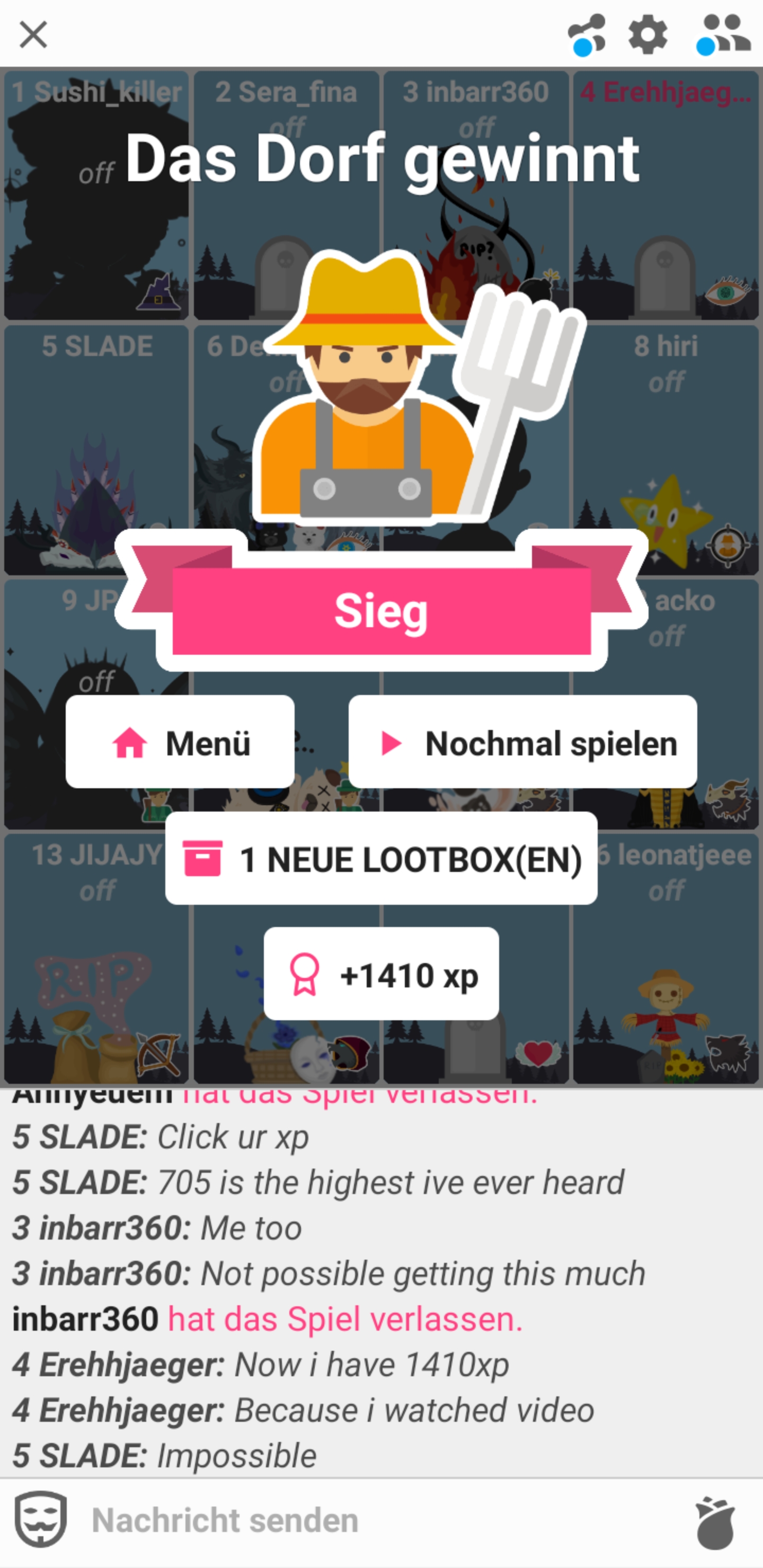Tap the +1410 xp button

coord(381,974)
